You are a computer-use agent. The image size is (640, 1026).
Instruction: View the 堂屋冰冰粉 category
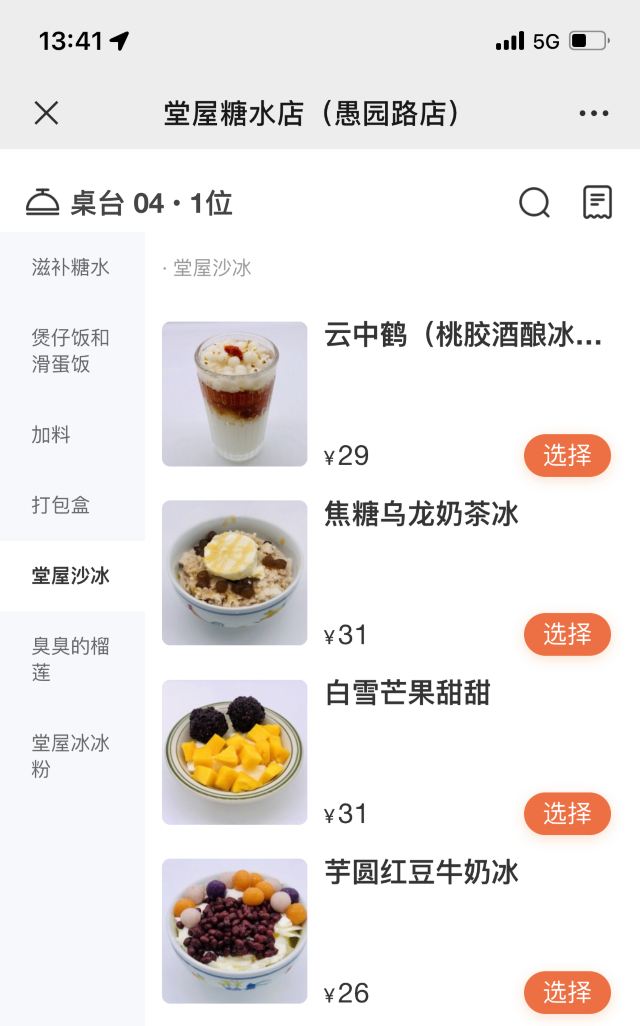(x=71, y=756)
